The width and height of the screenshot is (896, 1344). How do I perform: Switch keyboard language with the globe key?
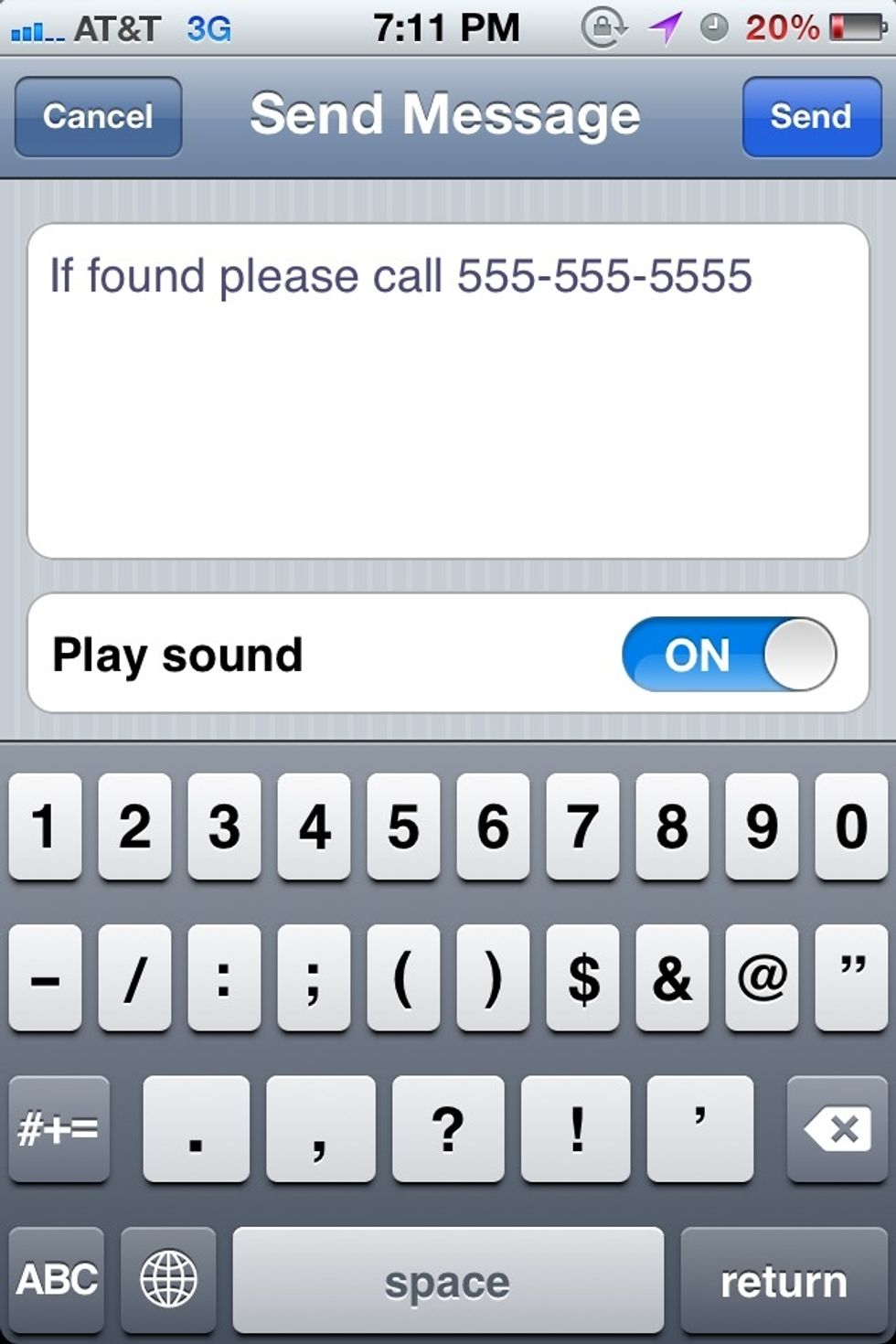click(169, 1280)
